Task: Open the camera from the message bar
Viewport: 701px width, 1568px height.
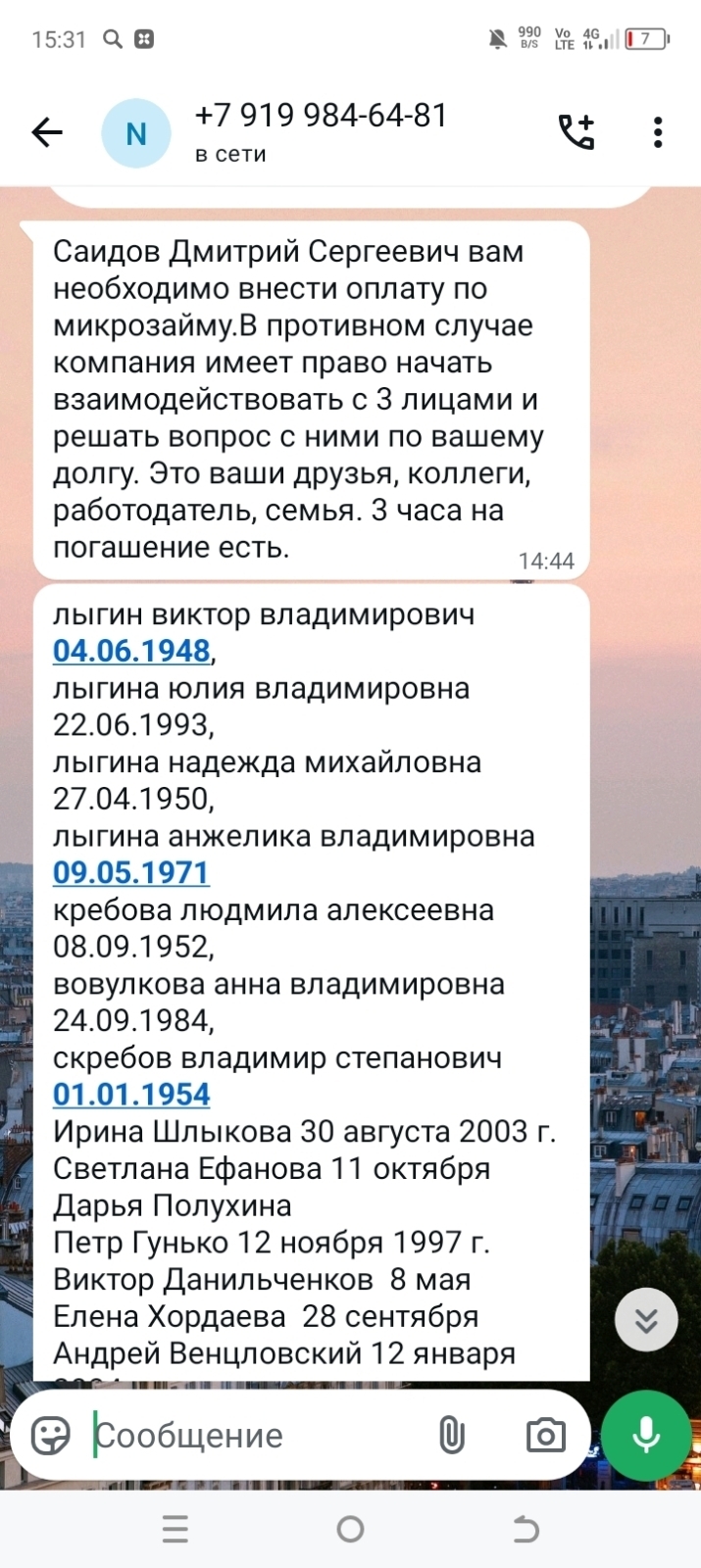Action: point(545,1436)
